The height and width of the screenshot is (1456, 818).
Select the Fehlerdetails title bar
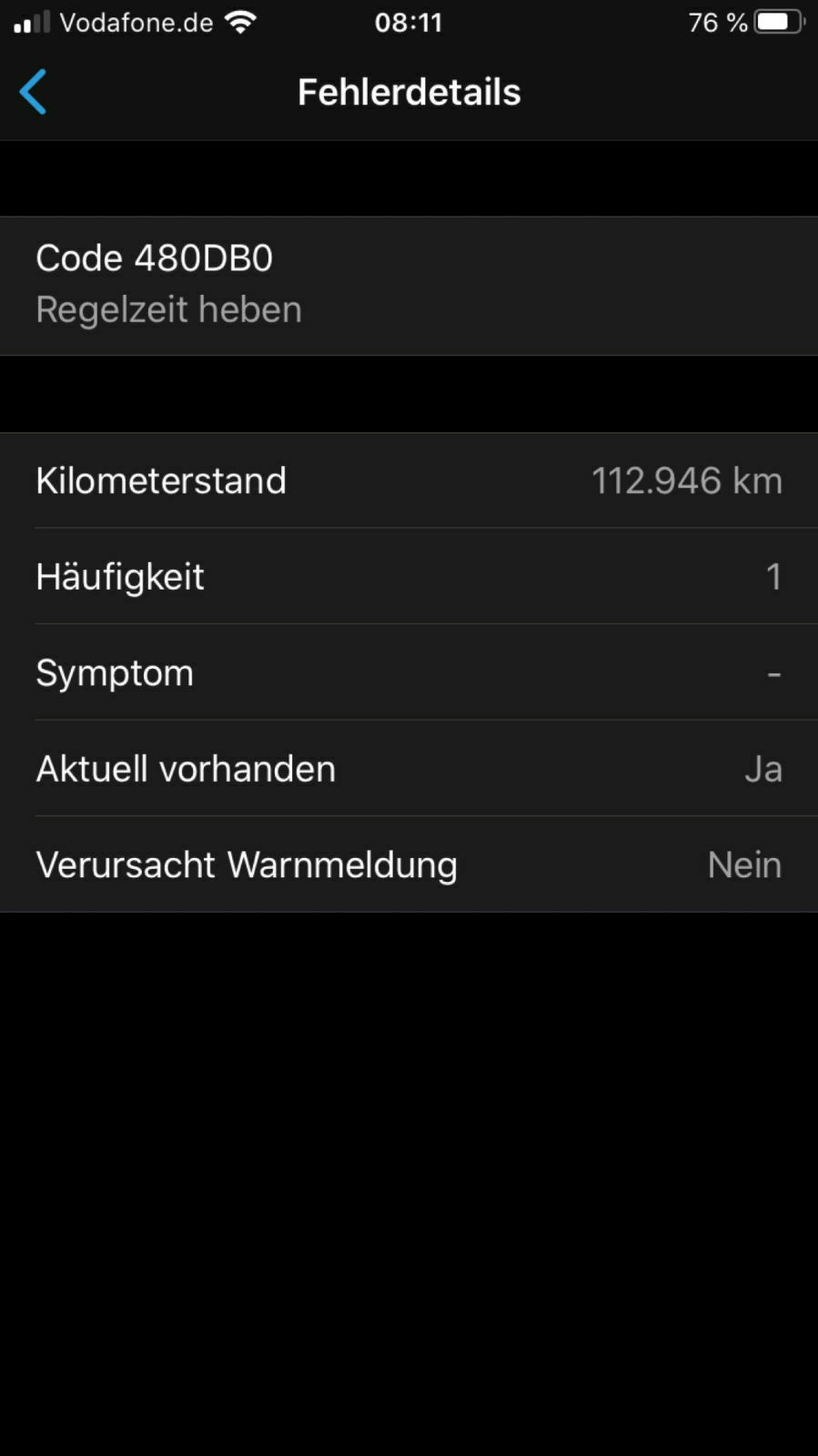409,92
